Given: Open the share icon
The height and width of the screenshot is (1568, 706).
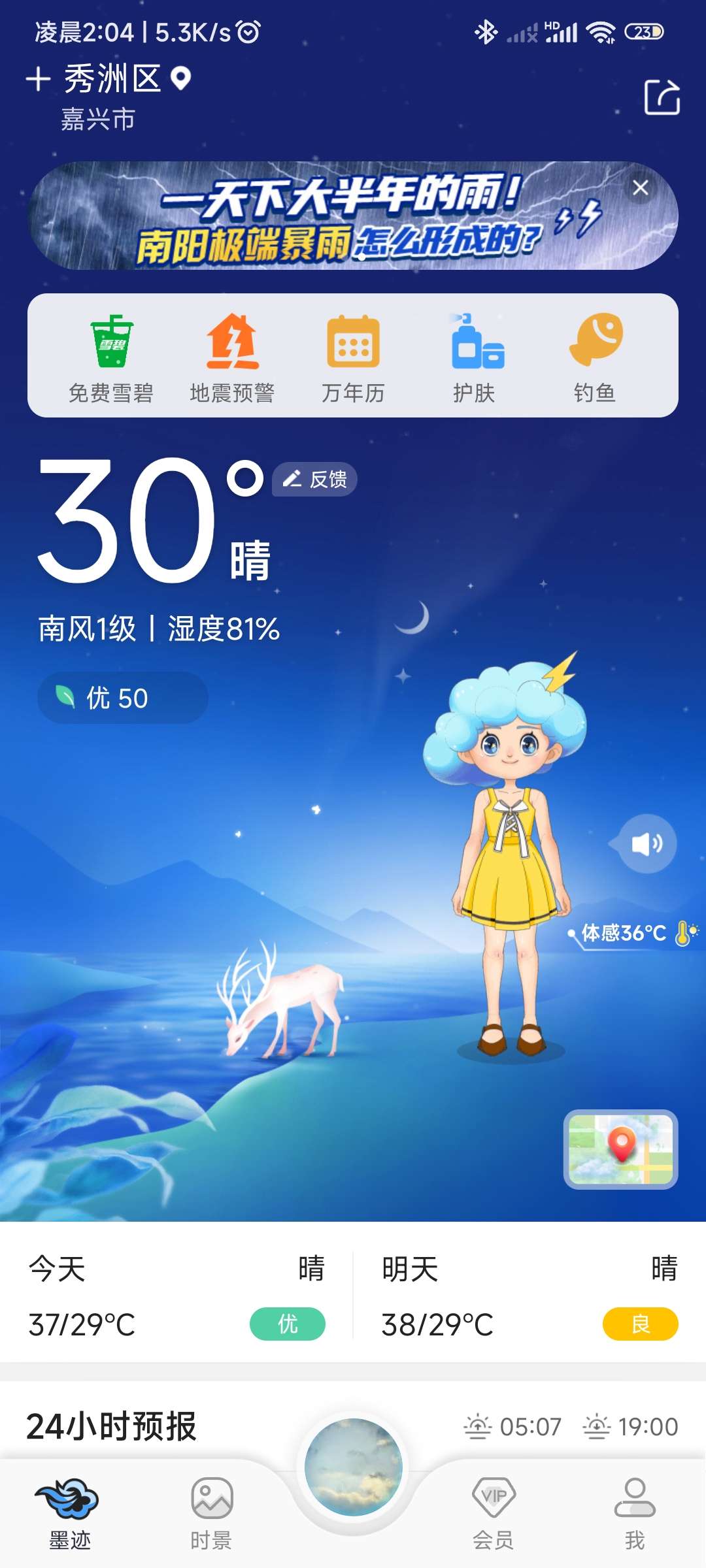Looking at the screenshot, I should pos(662,98).
